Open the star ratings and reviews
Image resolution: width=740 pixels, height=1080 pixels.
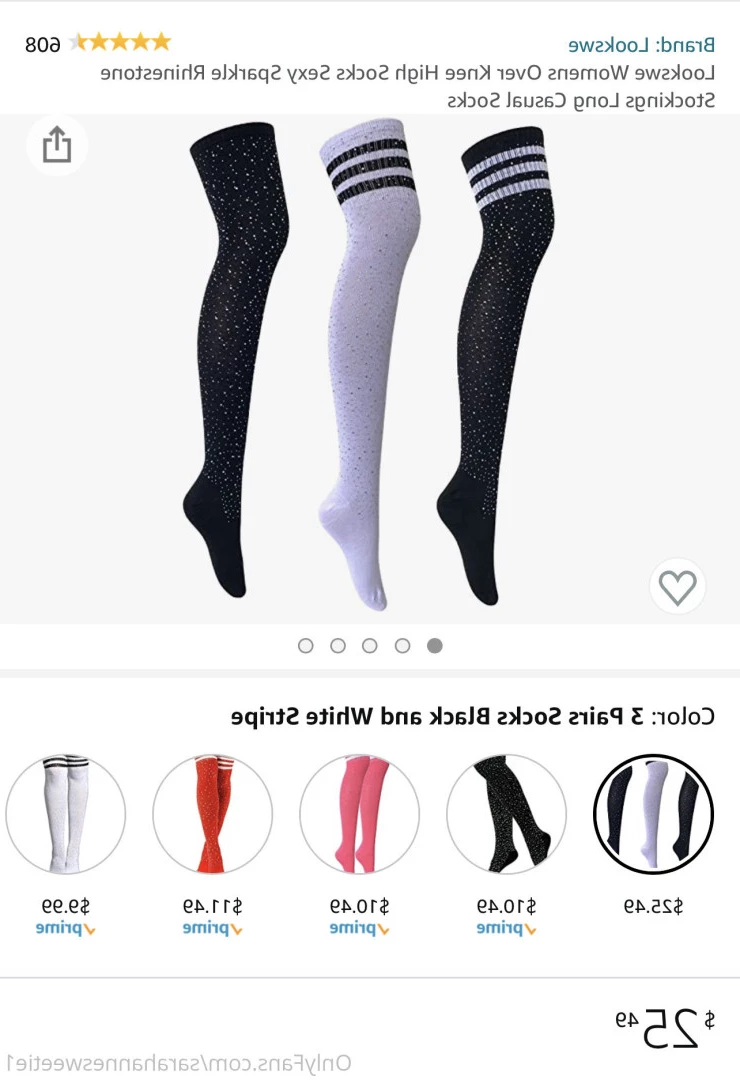tap(118, 42)
